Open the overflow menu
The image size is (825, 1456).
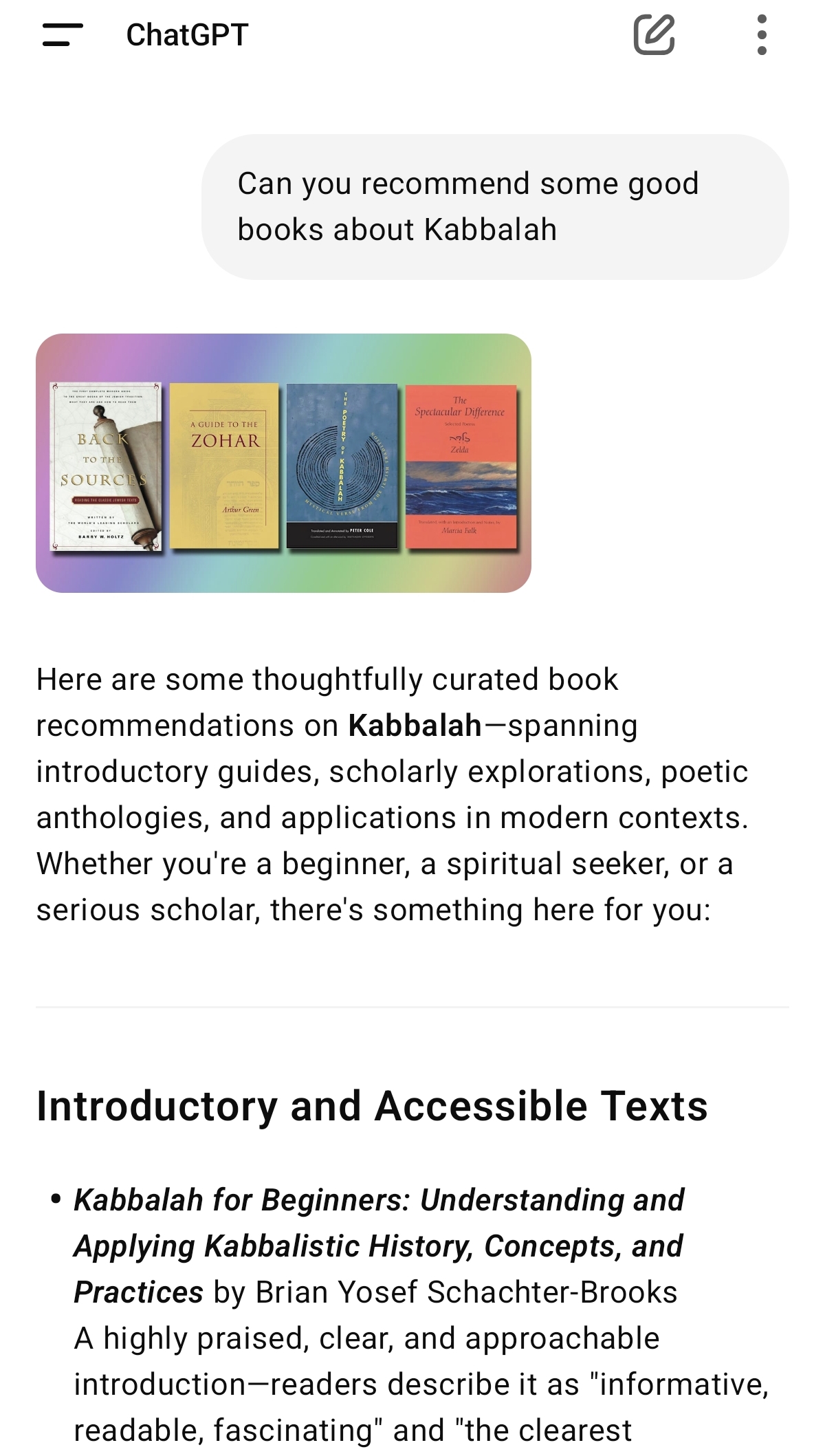(x=761, y=34)
